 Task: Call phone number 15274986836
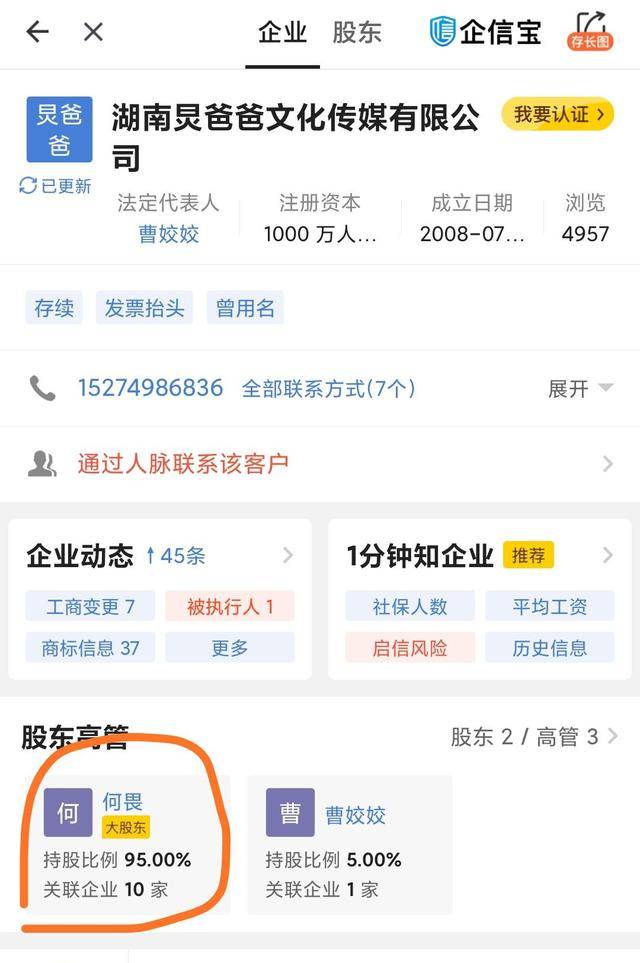pos(150,388)
